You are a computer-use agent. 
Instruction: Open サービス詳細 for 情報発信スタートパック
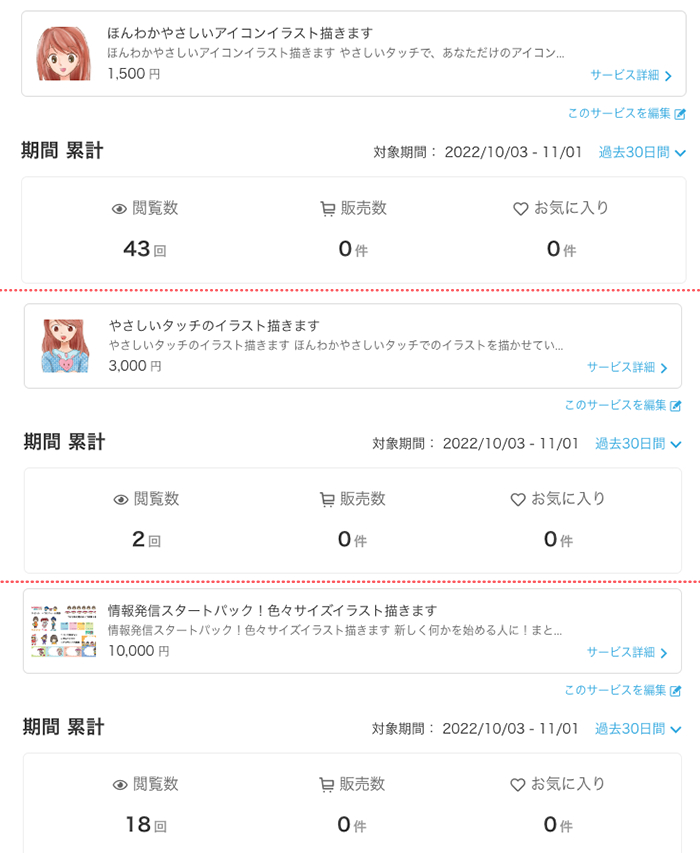click(x=627, y=652)
